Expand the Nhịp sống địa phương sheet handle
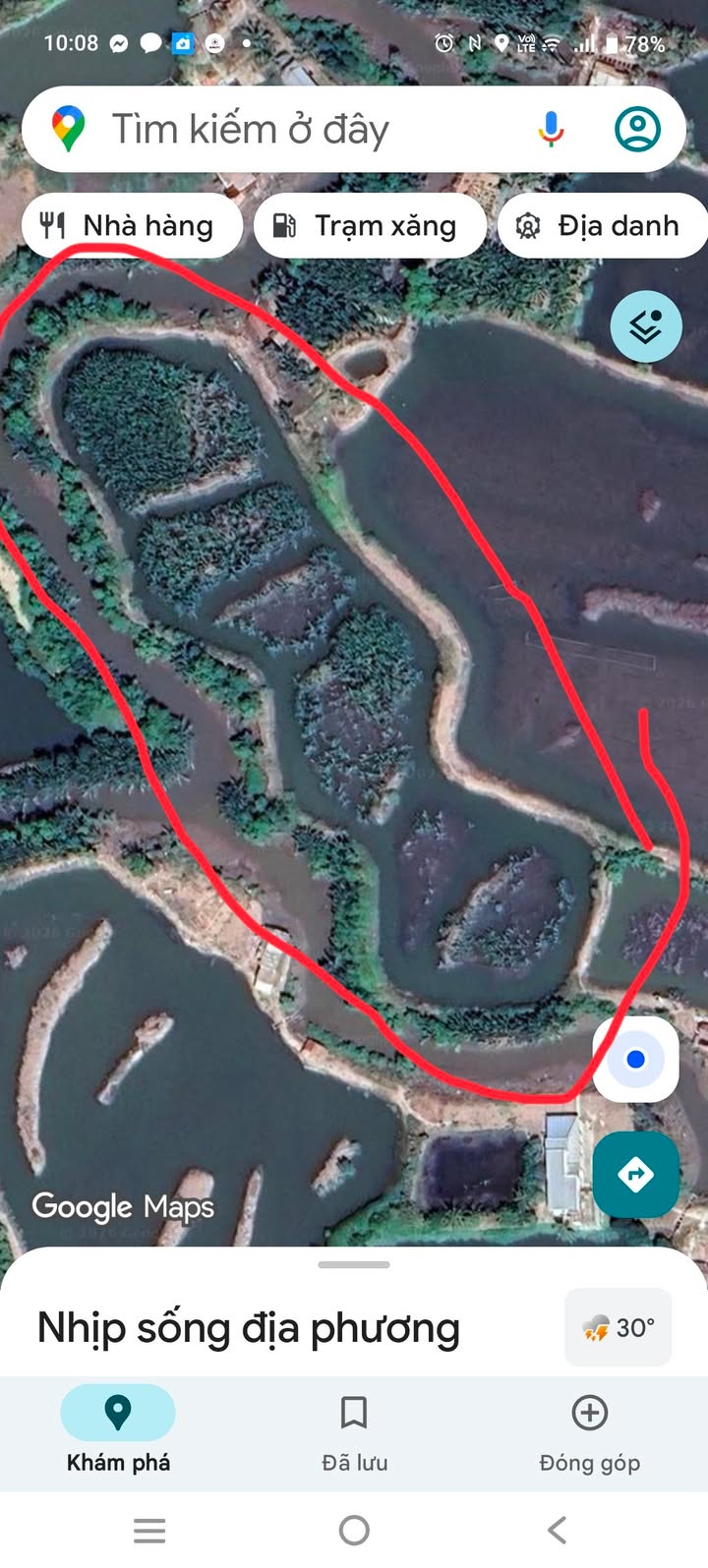The width and height of the screenshot is (708, 1568). click(x=354, y=1265)
